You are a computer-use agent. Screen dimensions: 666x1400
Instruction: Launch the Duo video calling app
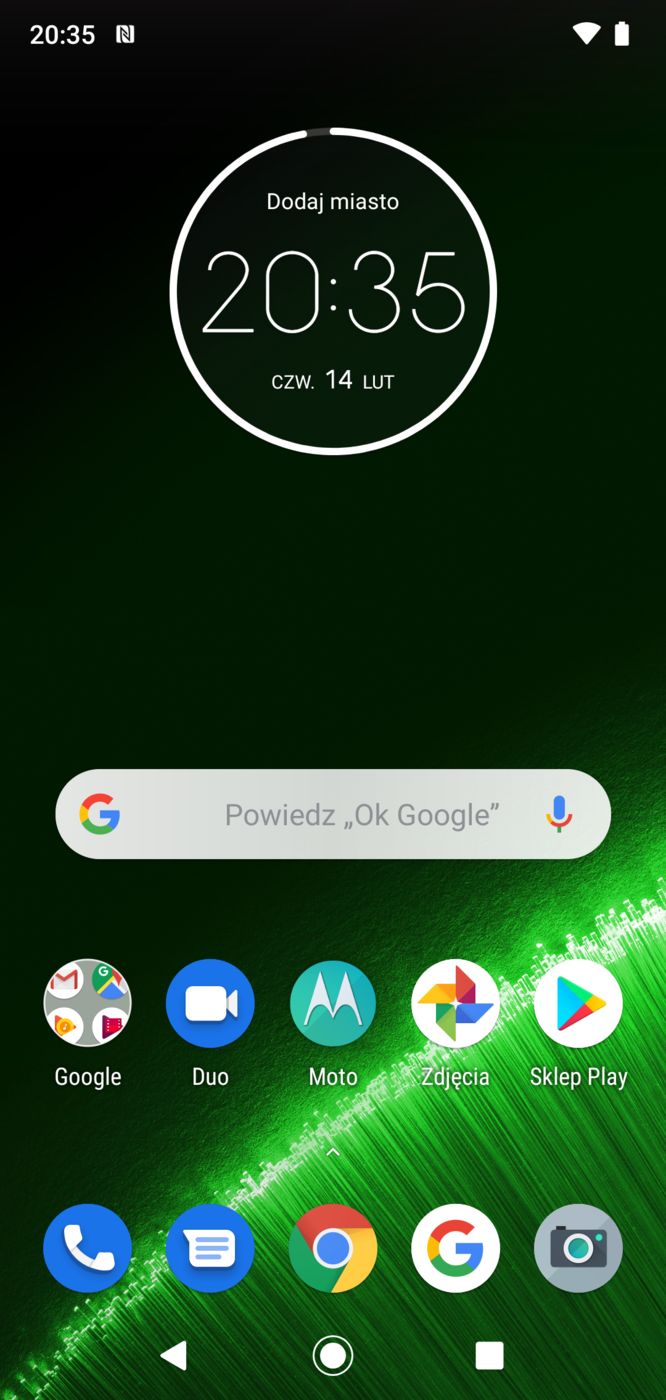point(210,1003)
